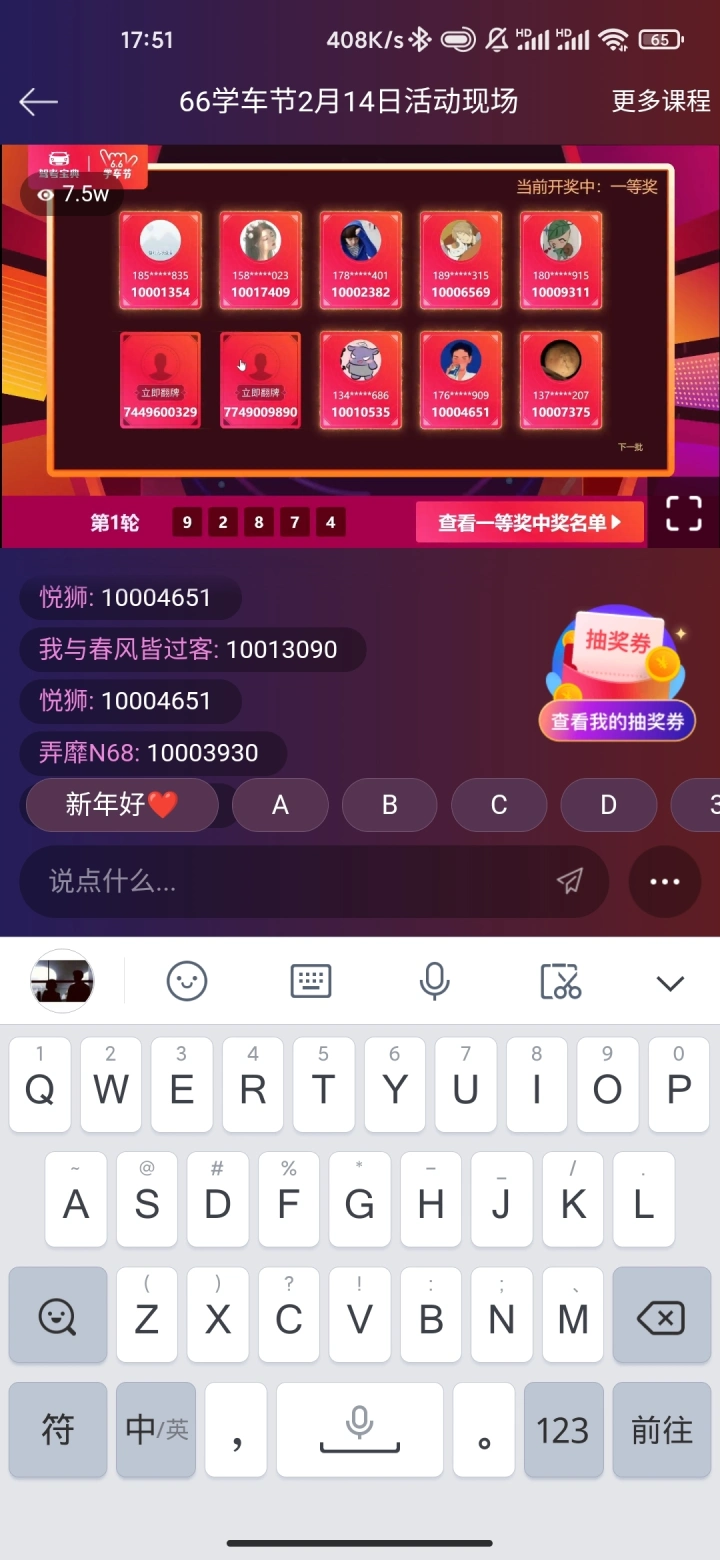Viewport: 720px width, 1560px height.
Task: Open the keyboard layout switcher icon
Action: (311, 982)
